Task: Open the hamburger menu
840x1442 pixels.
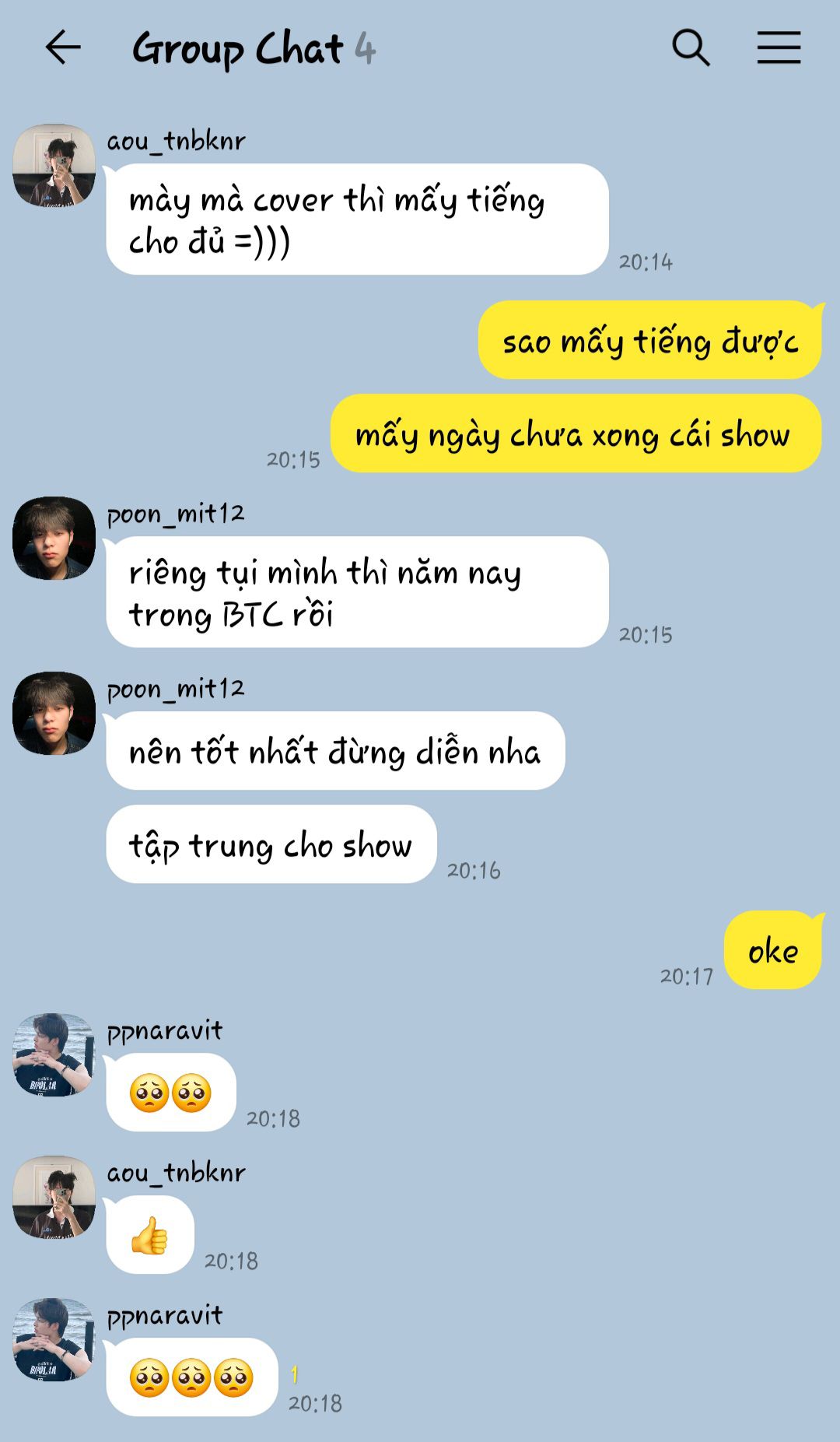Action: pos(779,48)
